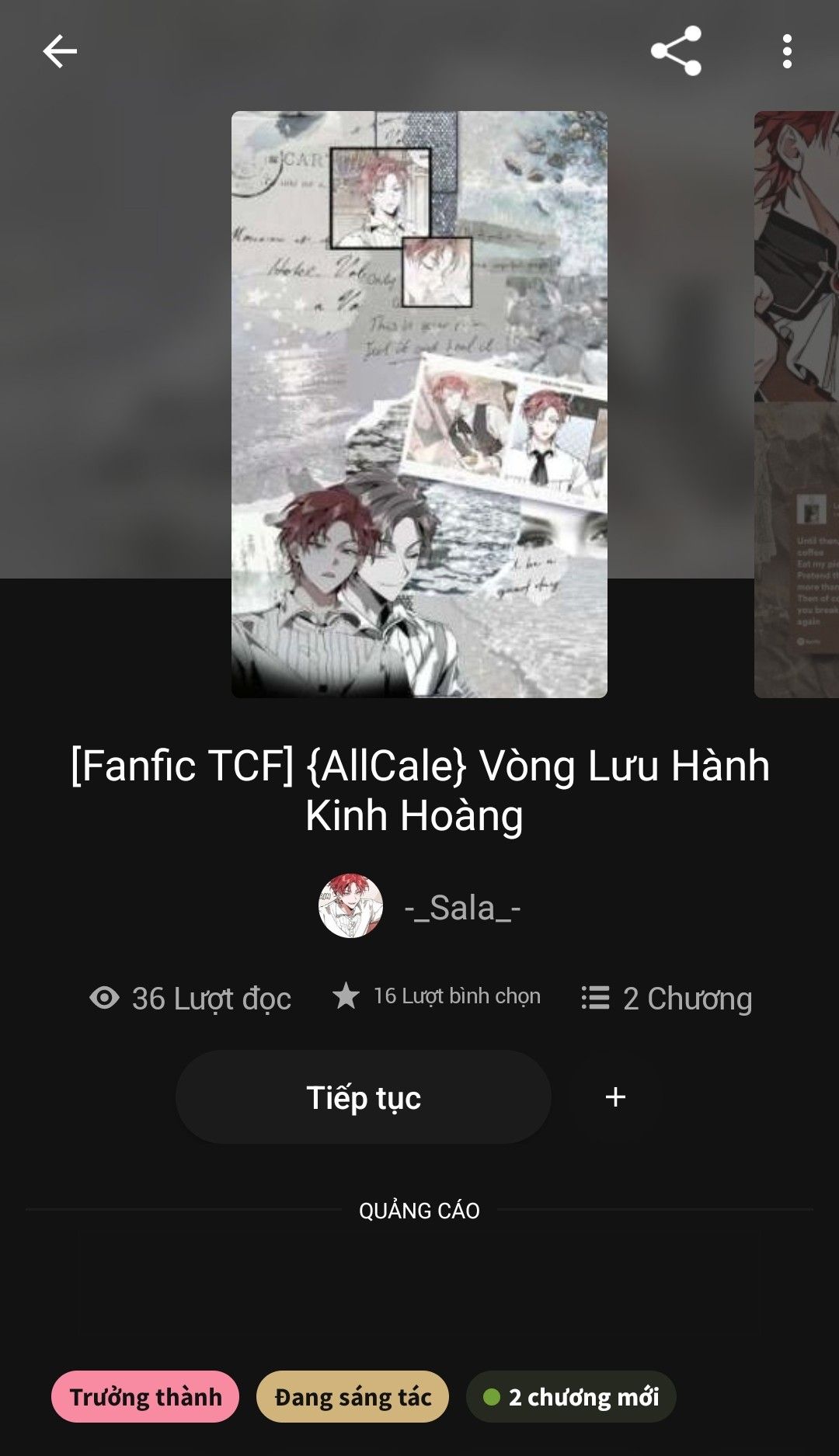
Task: Tap the 2 chương mới chip
Action: (x=571, y=1397)
